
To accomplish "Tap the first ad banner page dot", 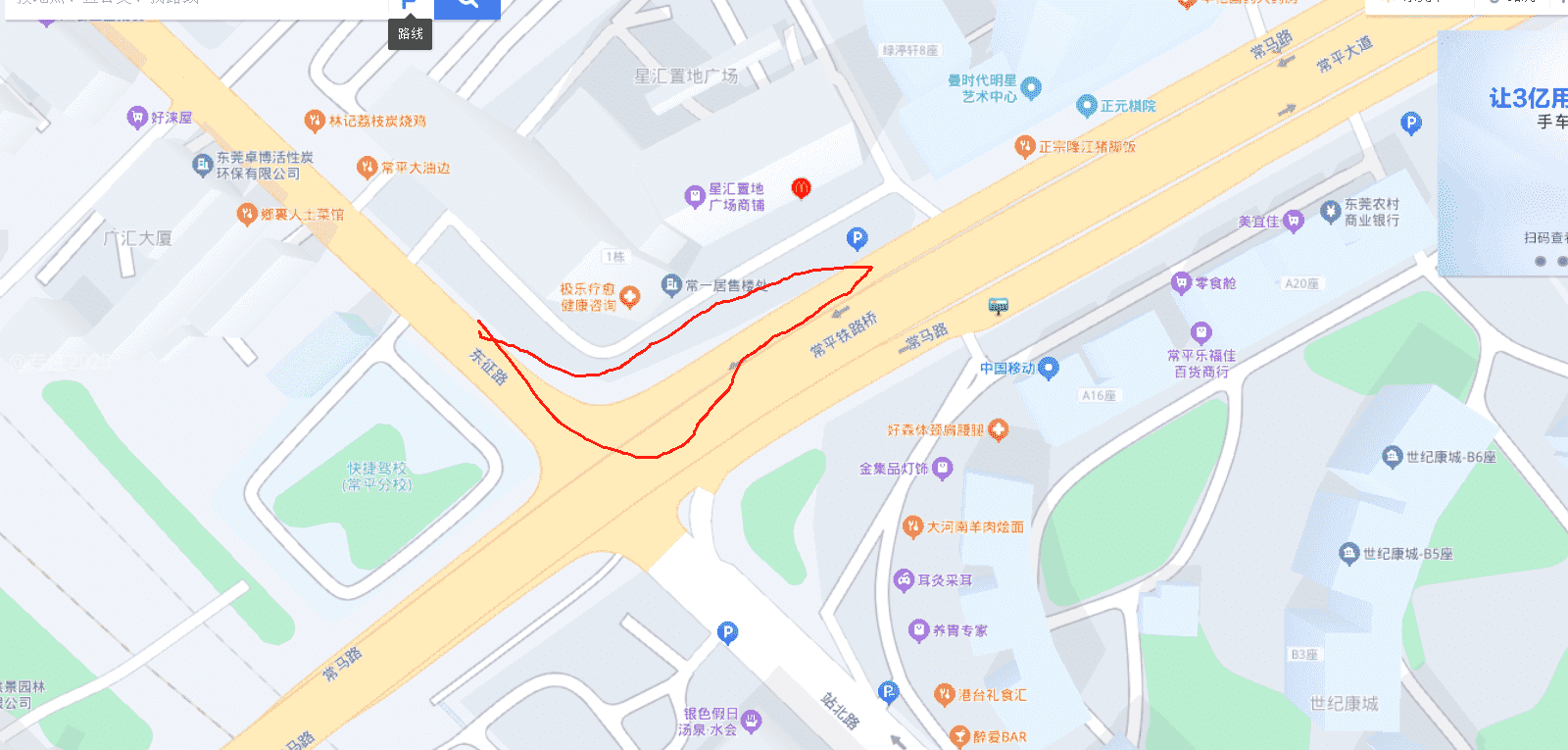I will 1541,261.
